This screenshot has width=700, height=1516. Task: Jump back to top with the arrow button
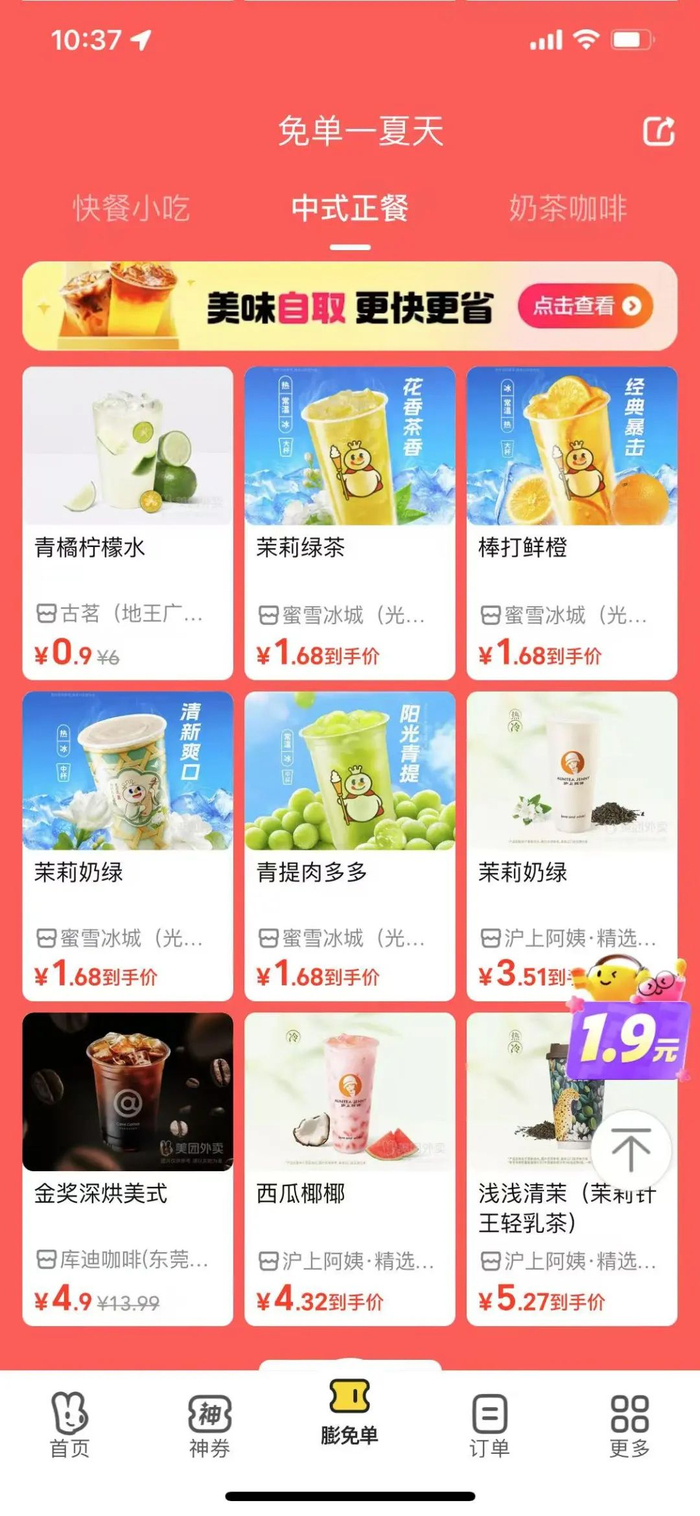coord(630,1150)
